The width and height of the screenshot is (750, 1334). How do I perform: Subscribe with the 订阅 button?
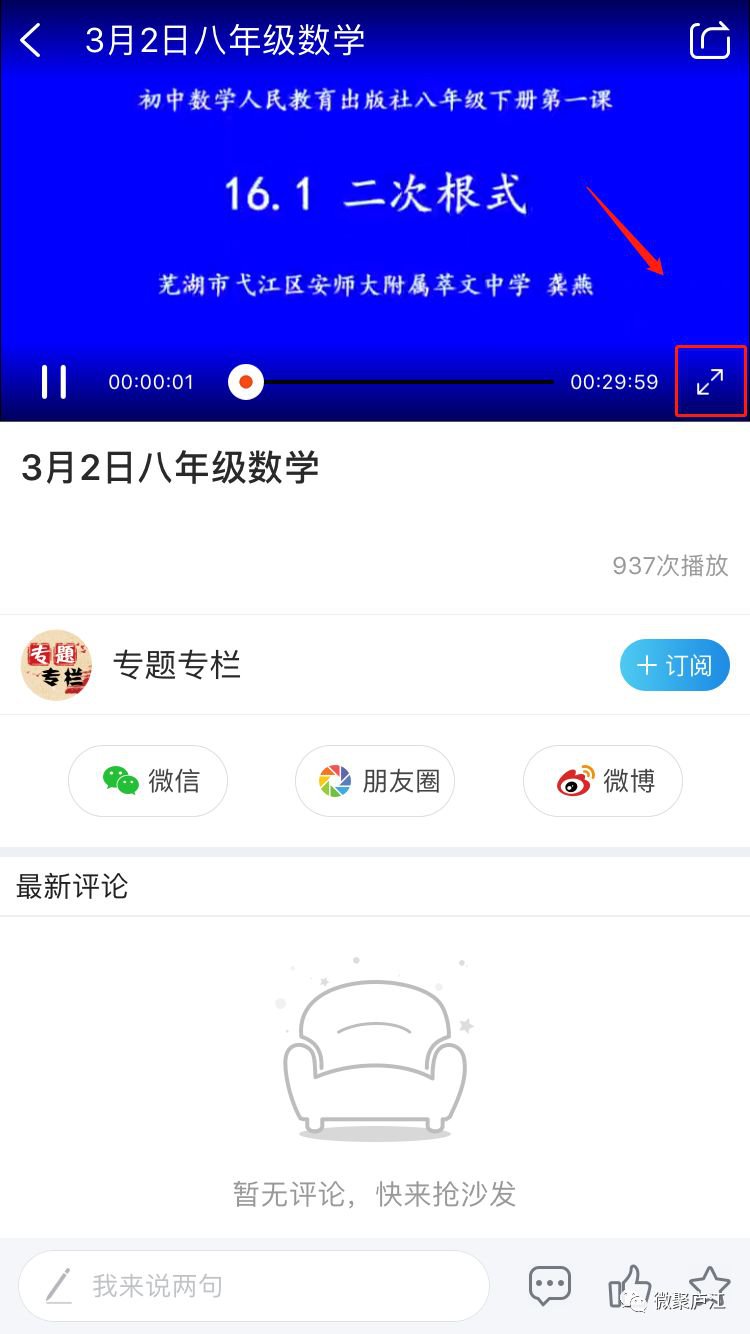click(x=675, y=665)
